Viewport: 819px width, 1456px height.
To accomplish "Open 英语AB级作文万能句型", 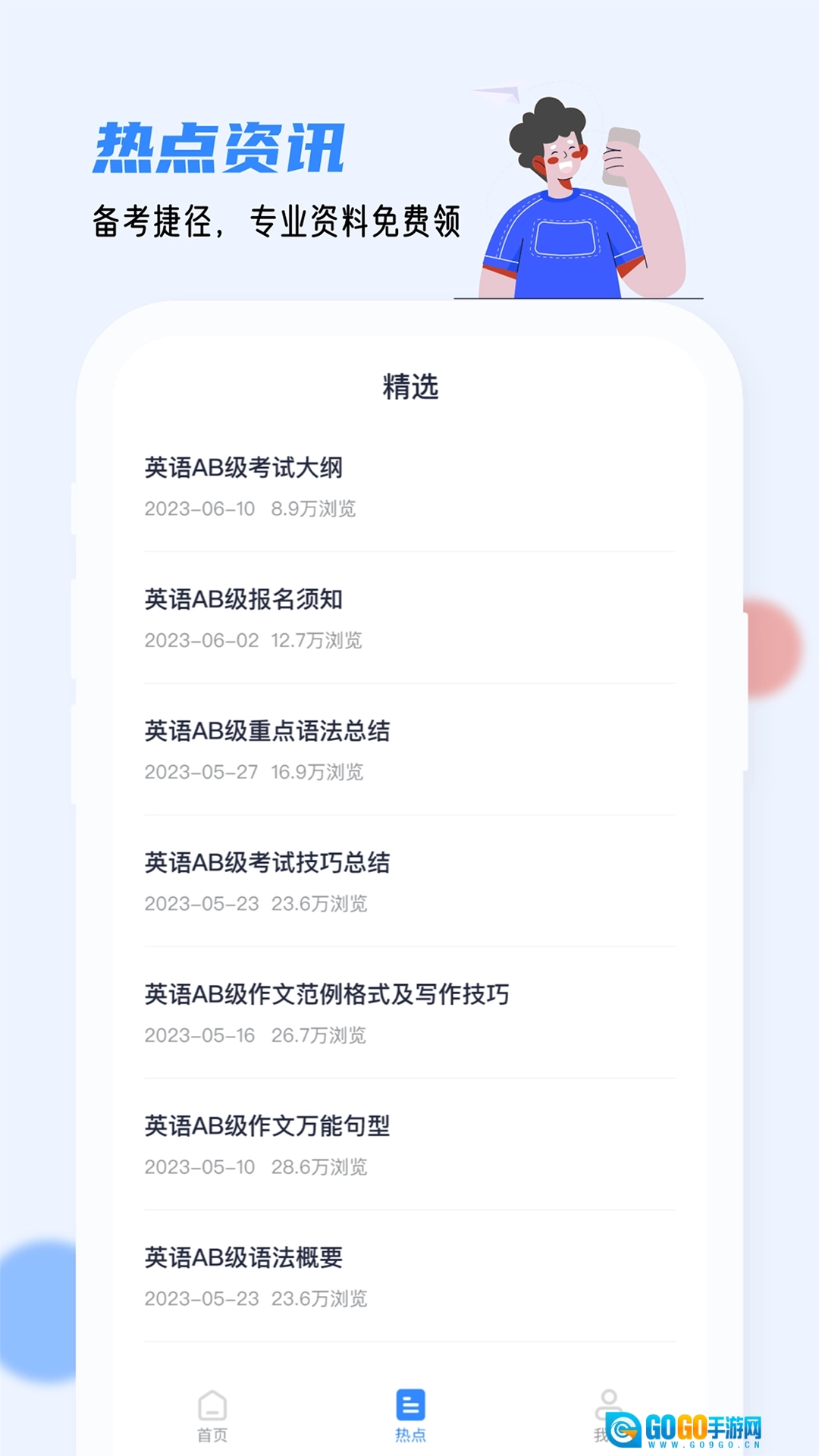I will [267, 1127].
